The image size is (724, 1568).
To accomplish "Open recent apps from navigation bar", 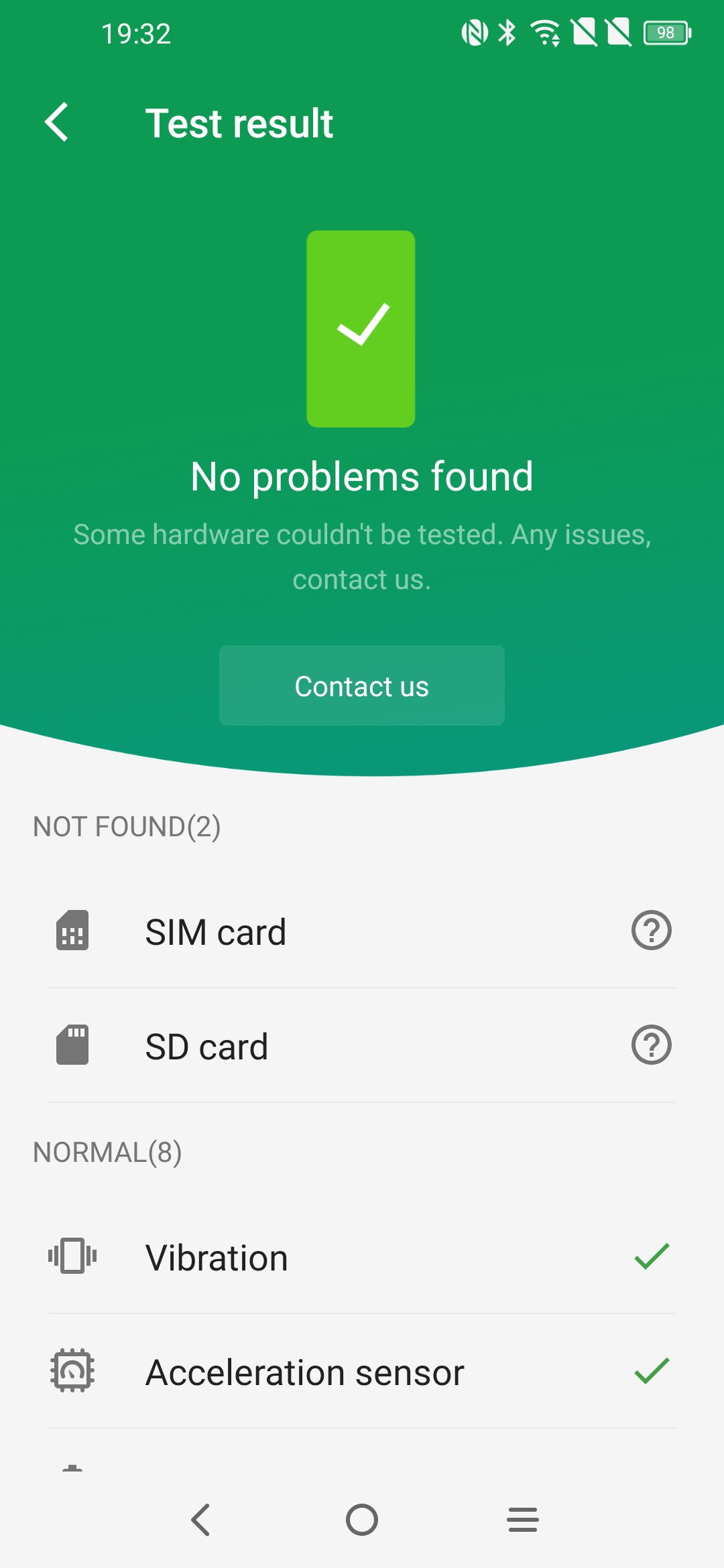I will tap(523, 1519).
